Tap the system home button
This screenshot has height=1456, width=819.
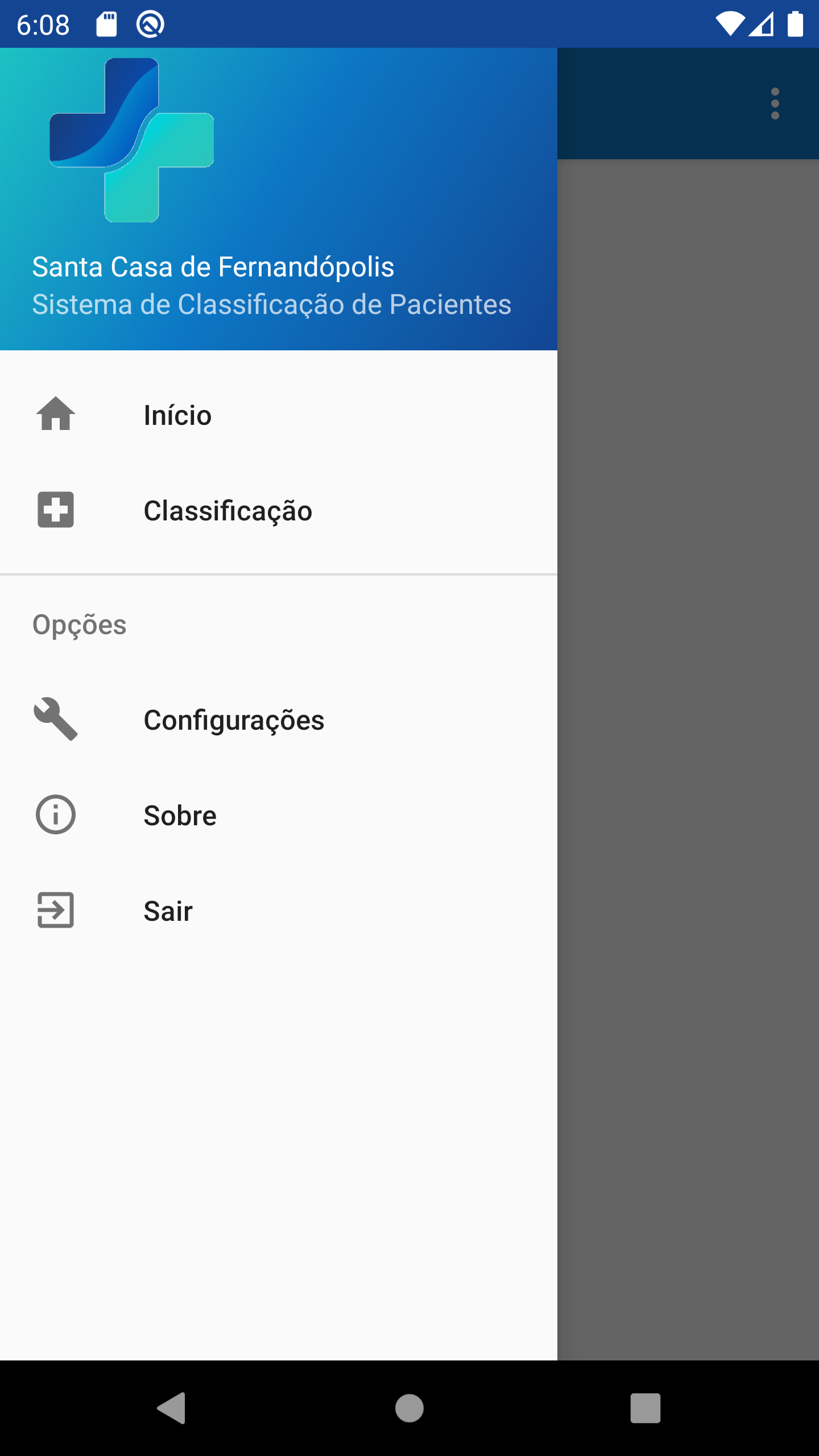pos(409,1408)
